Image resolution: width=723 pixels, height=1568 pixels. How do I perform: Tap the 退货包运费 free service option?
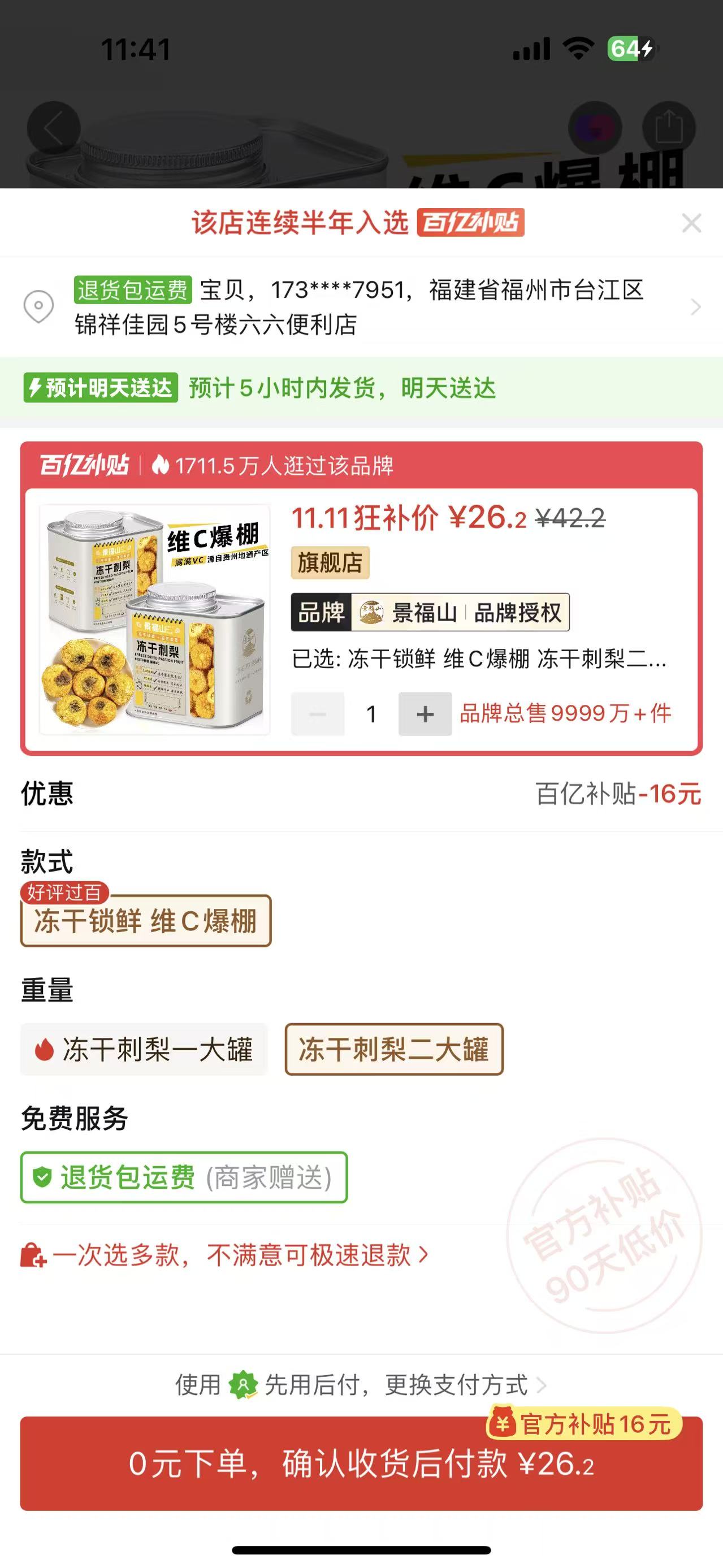pyautogui.click(x=184, y=1177)
